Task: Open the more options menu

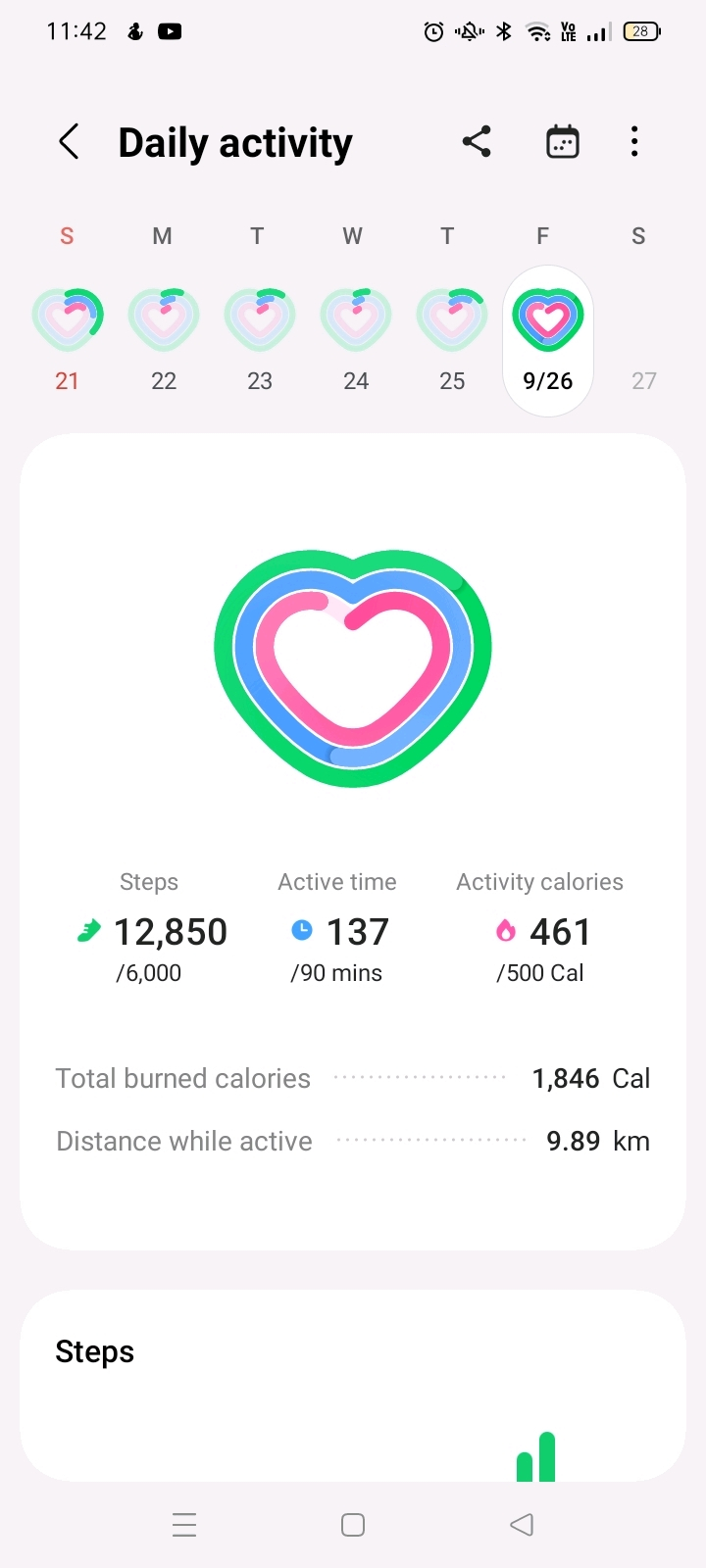Action: (634, 142)
